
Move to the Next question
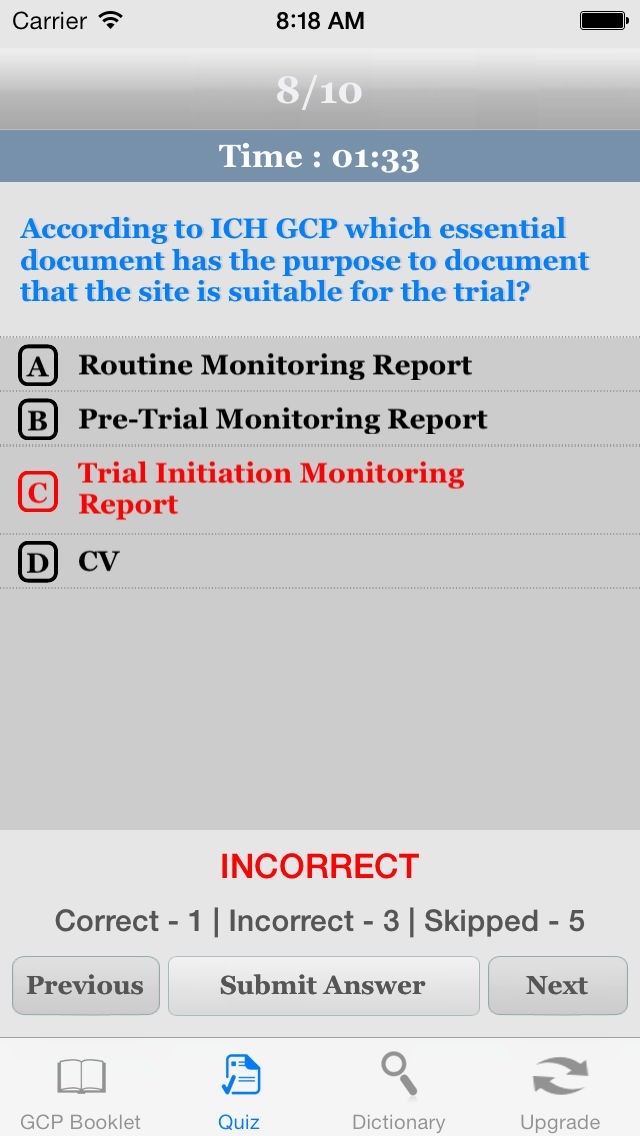[557, 985]
